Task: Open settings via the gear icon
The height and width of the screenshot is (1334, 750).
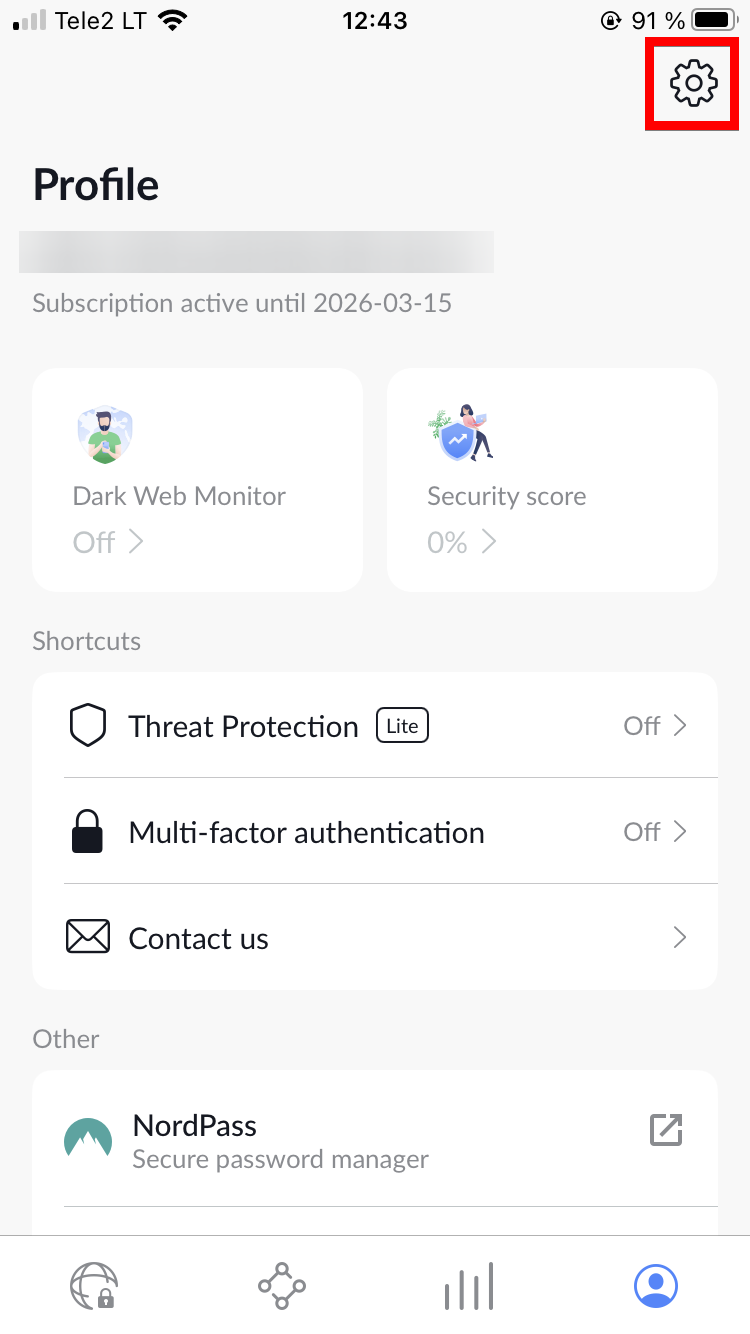Action: (x=693, y=83)
